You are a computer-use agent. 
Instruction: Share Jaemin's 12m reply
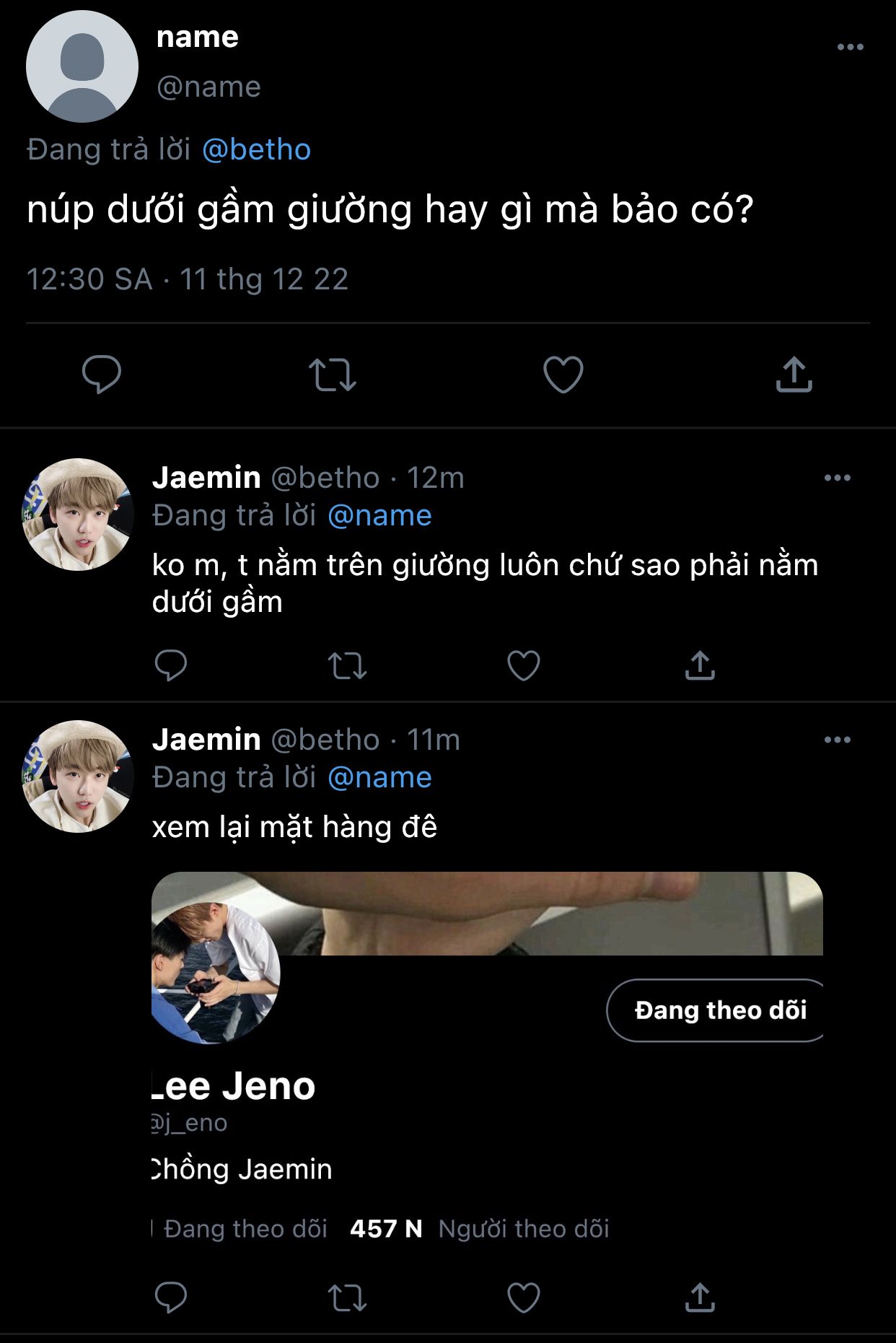[700, 665]
